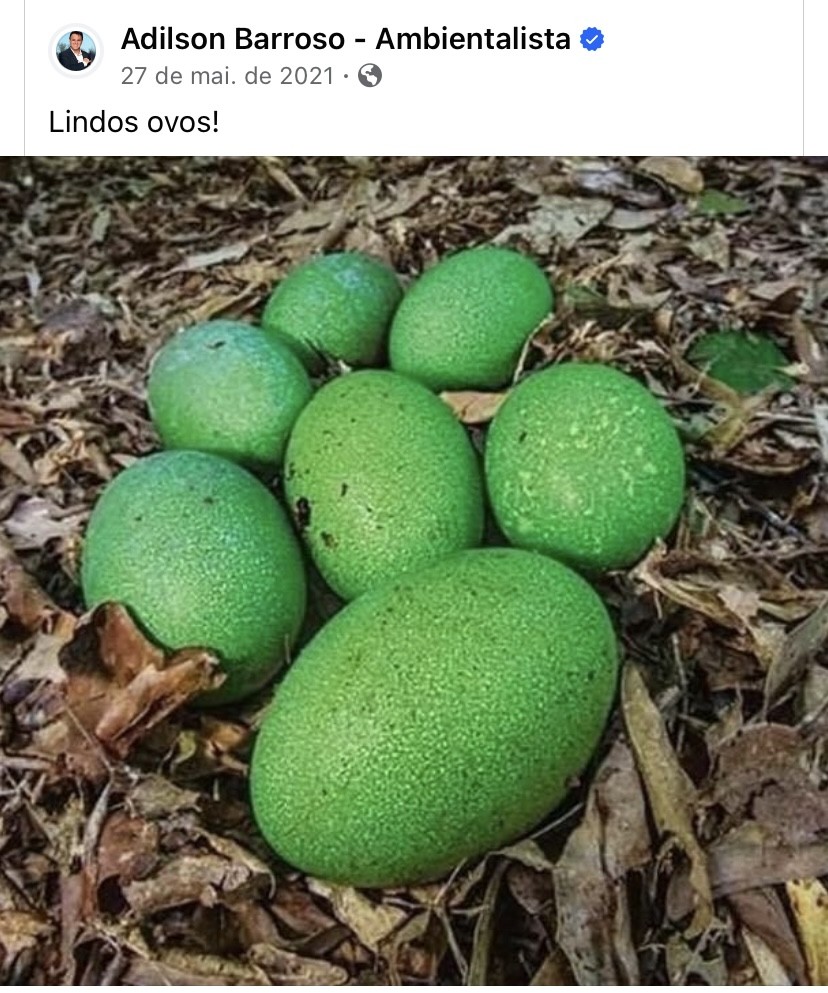Open Adilson Barroso's profile picture
828x993 pixels.
[x=76, y=50]
